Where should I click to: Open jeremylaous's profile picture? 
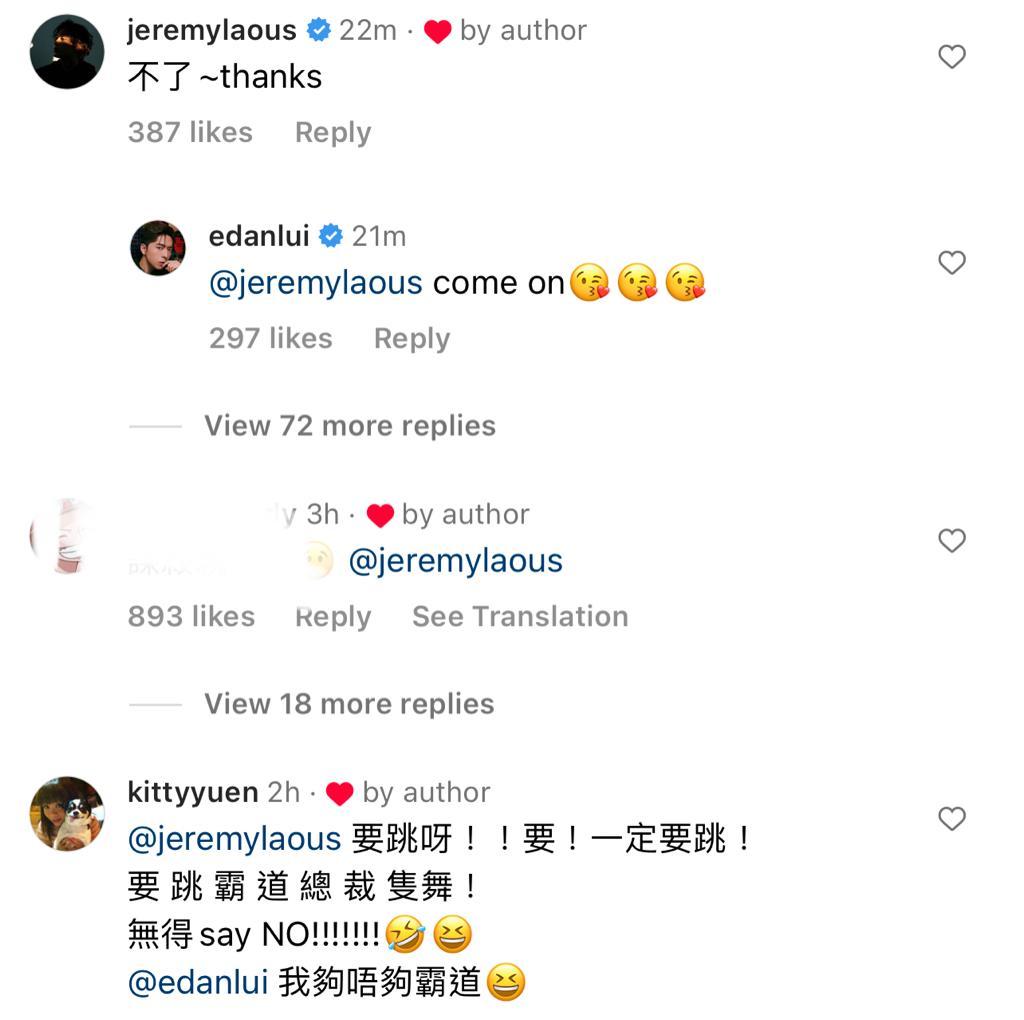[67, 52]
